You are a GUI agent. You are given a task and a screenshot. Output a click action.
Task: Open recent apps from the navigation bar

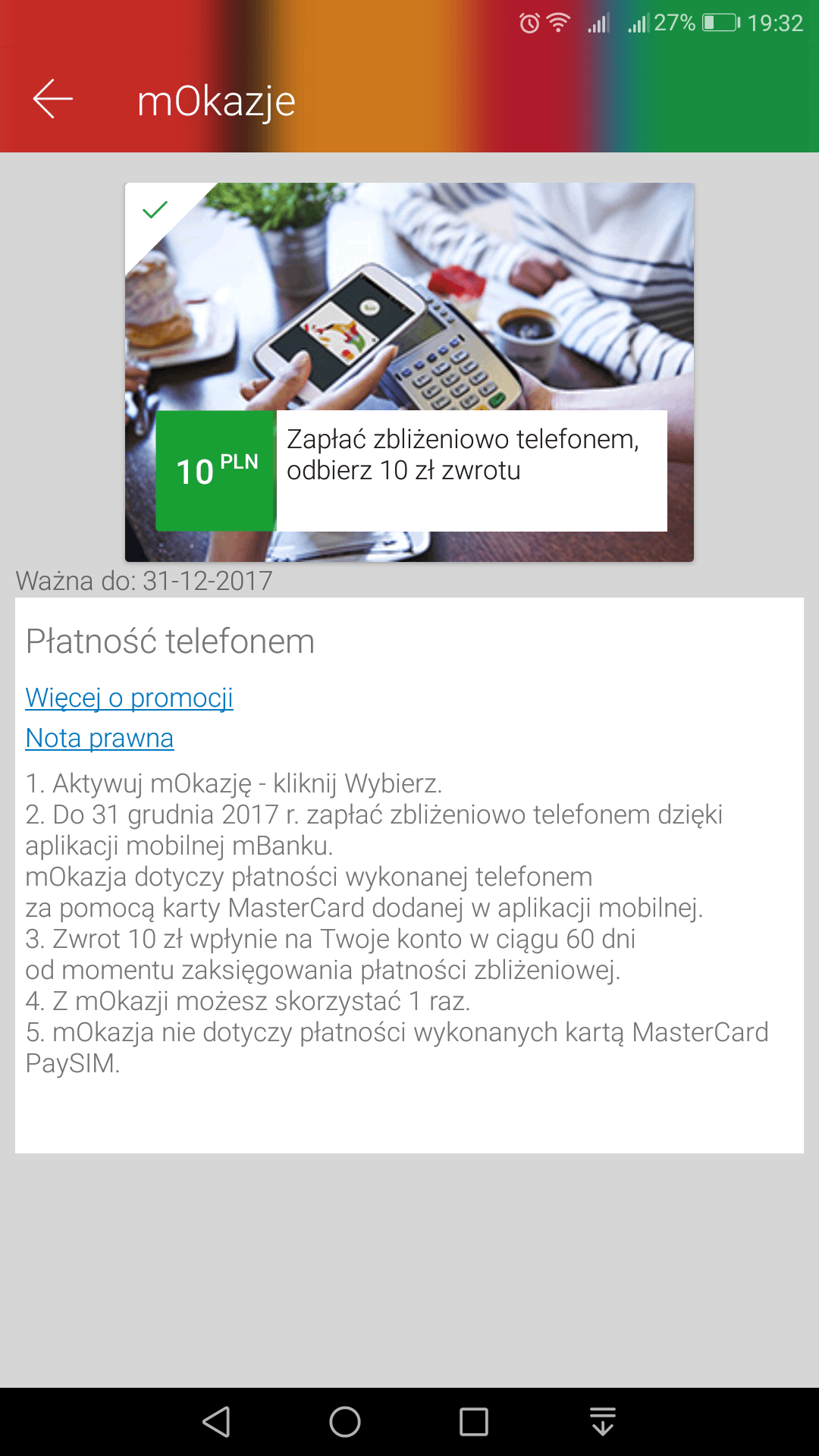click(474, 1422)
